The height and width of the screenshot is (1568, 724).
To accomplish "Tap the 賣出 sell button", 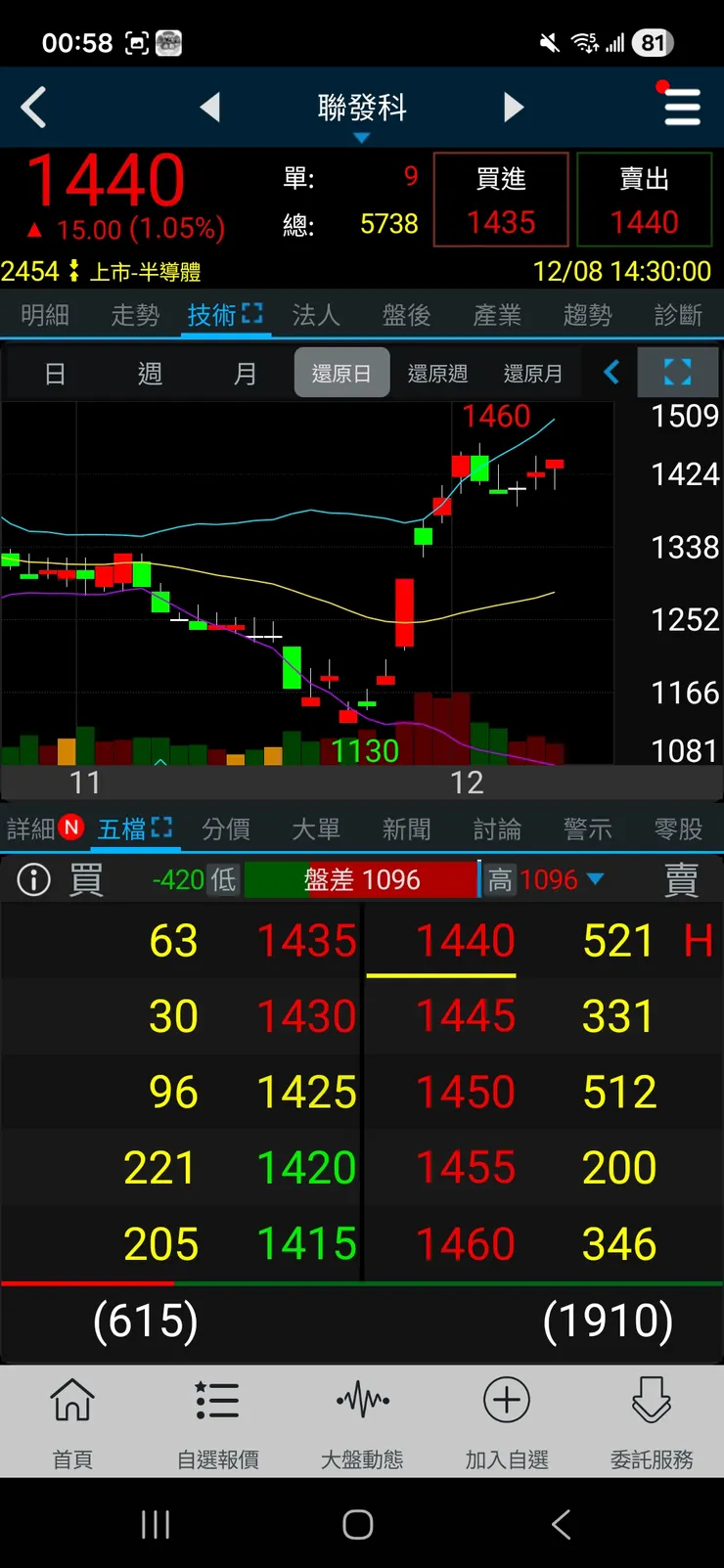I will (645, 200).
